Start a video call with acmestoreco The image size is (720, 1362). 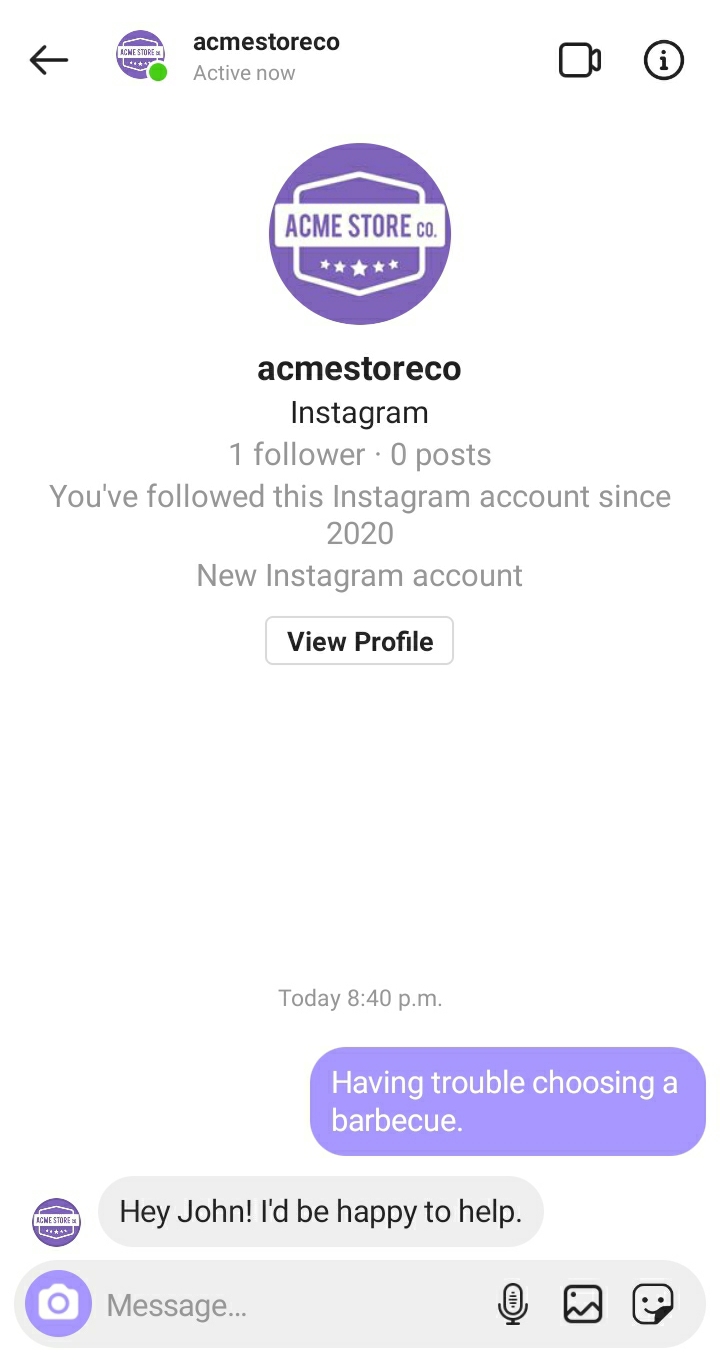[579, 60]
